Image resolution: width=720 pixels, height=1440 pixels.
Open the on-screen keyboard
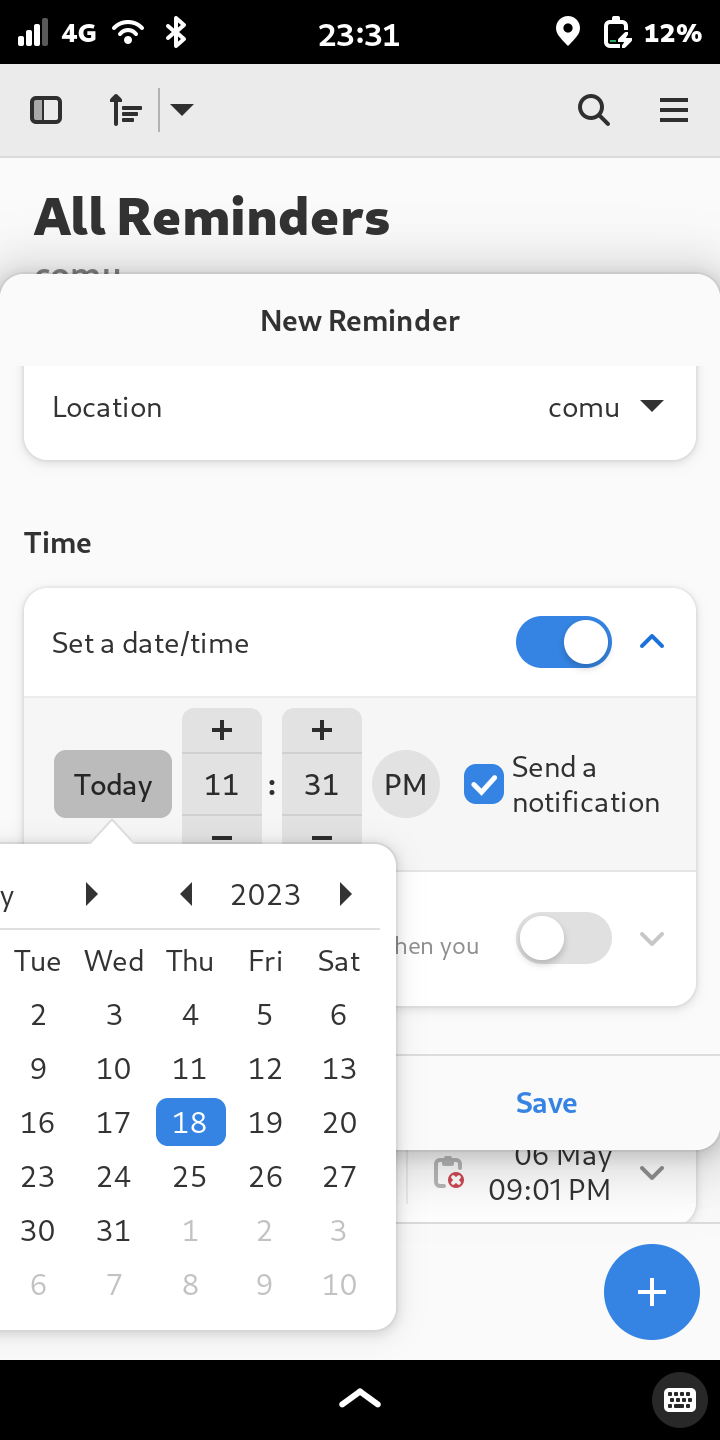pos(680,1399)
